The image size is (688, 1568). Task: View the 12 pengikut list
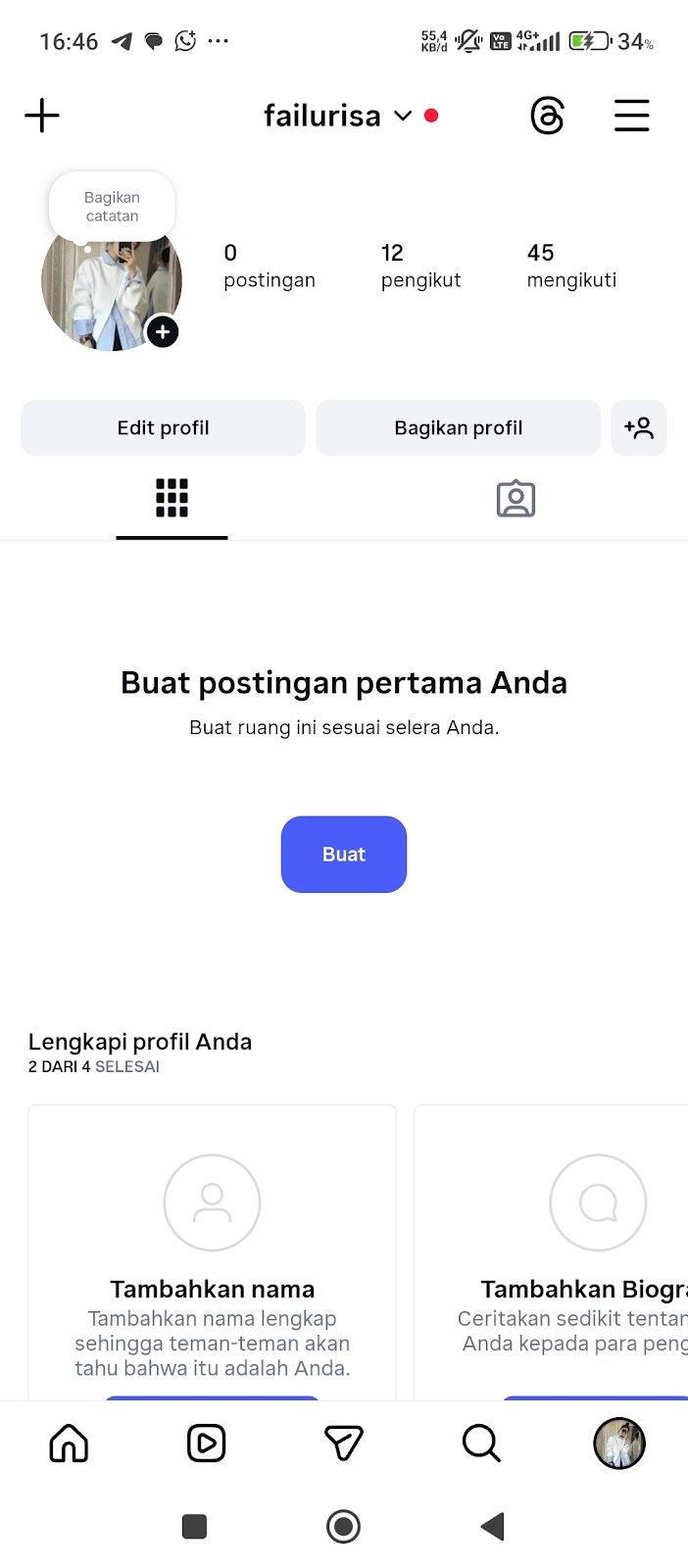tap(420, 266)
